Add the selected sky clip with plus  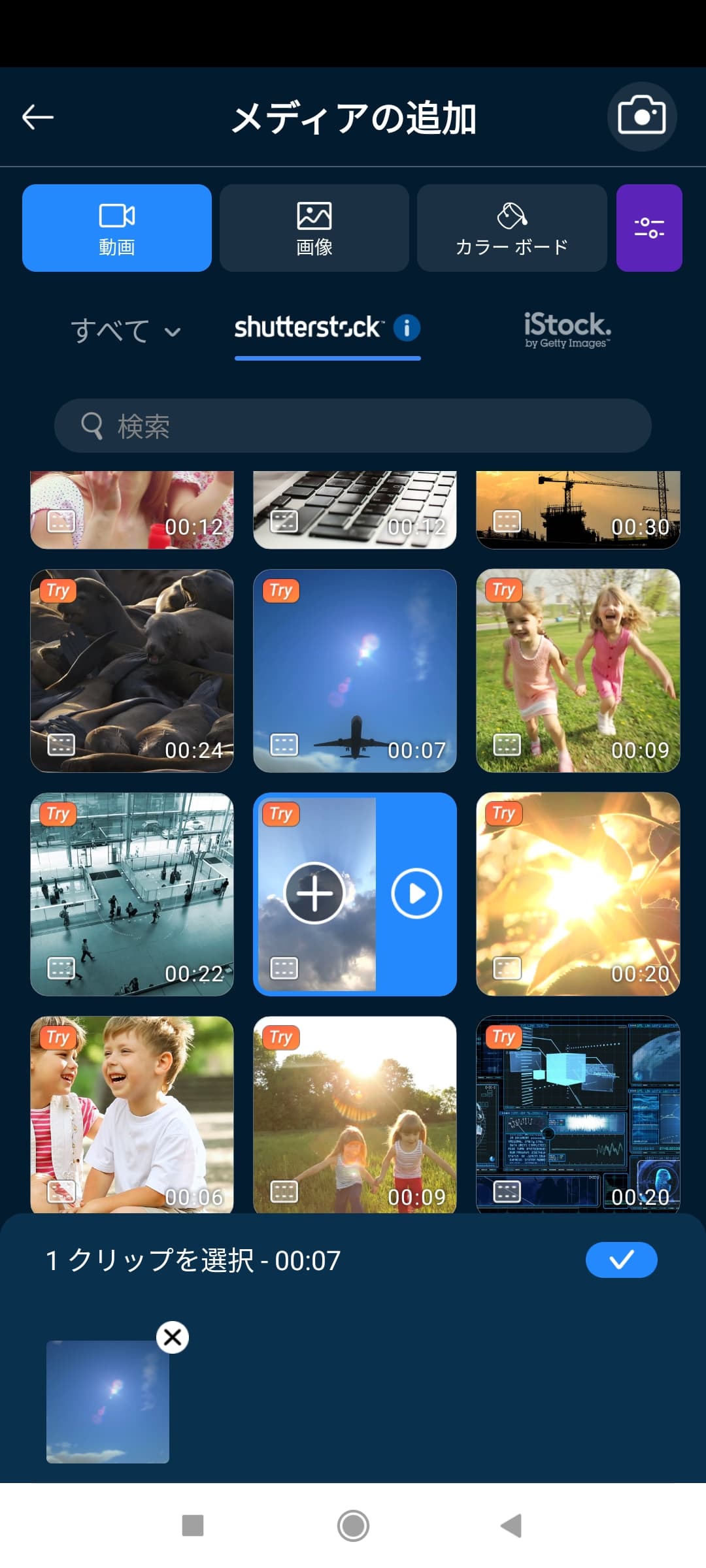tap(314, 893)
